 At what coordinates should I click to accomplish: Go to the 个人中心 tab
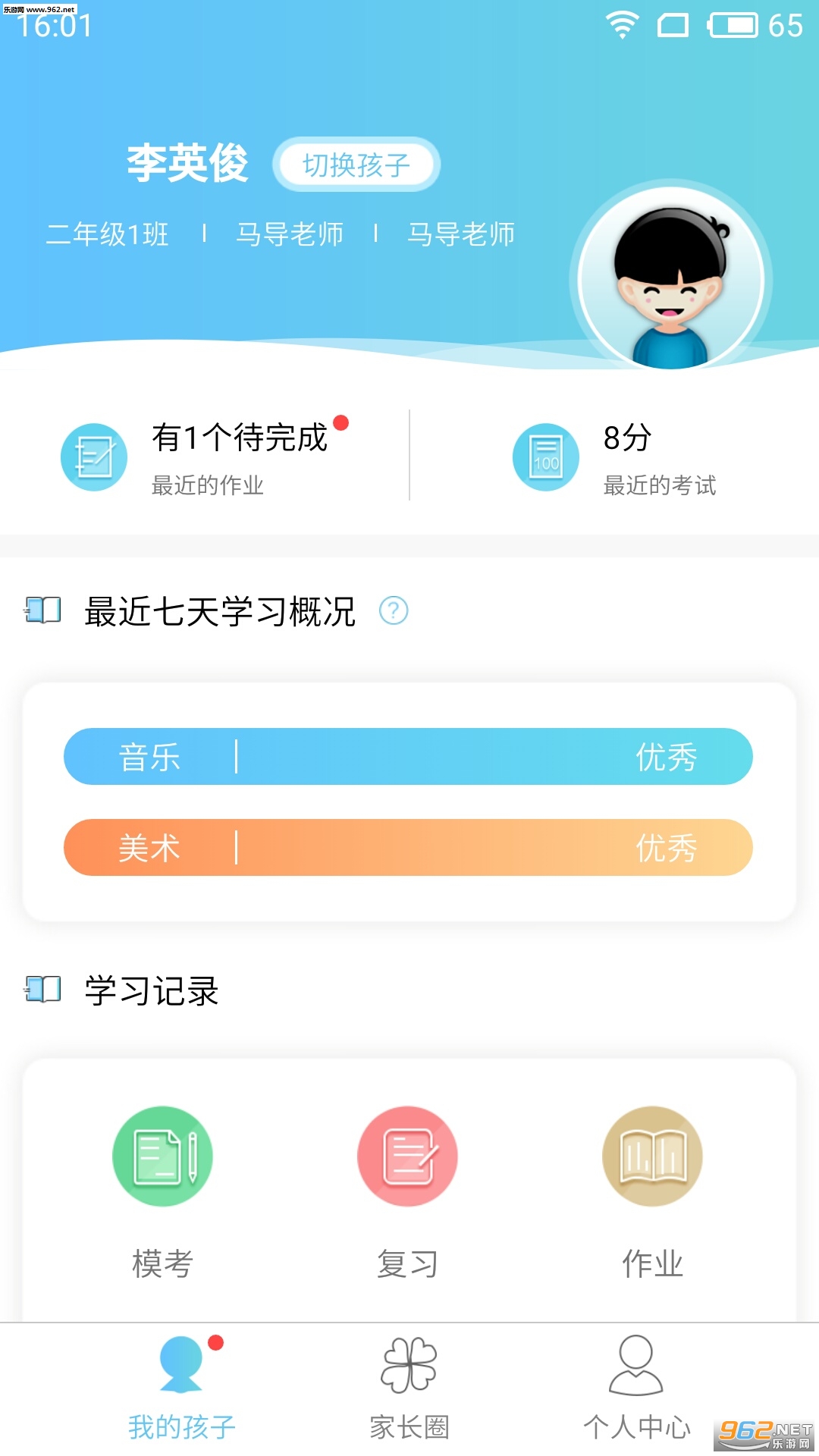pyautogui.click(x=637, y=1388)
